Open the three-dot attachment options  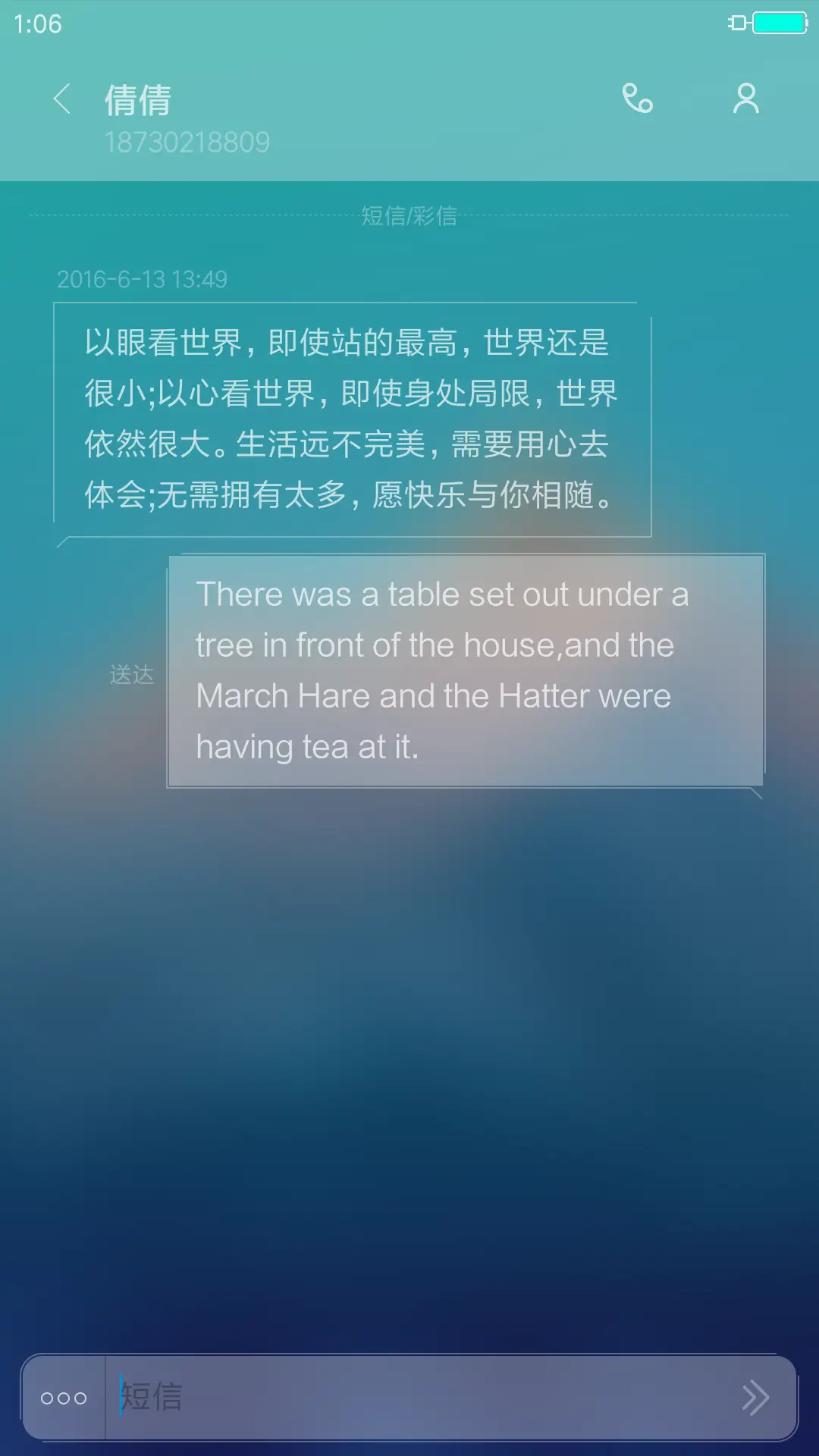[x=64, y=1398]
